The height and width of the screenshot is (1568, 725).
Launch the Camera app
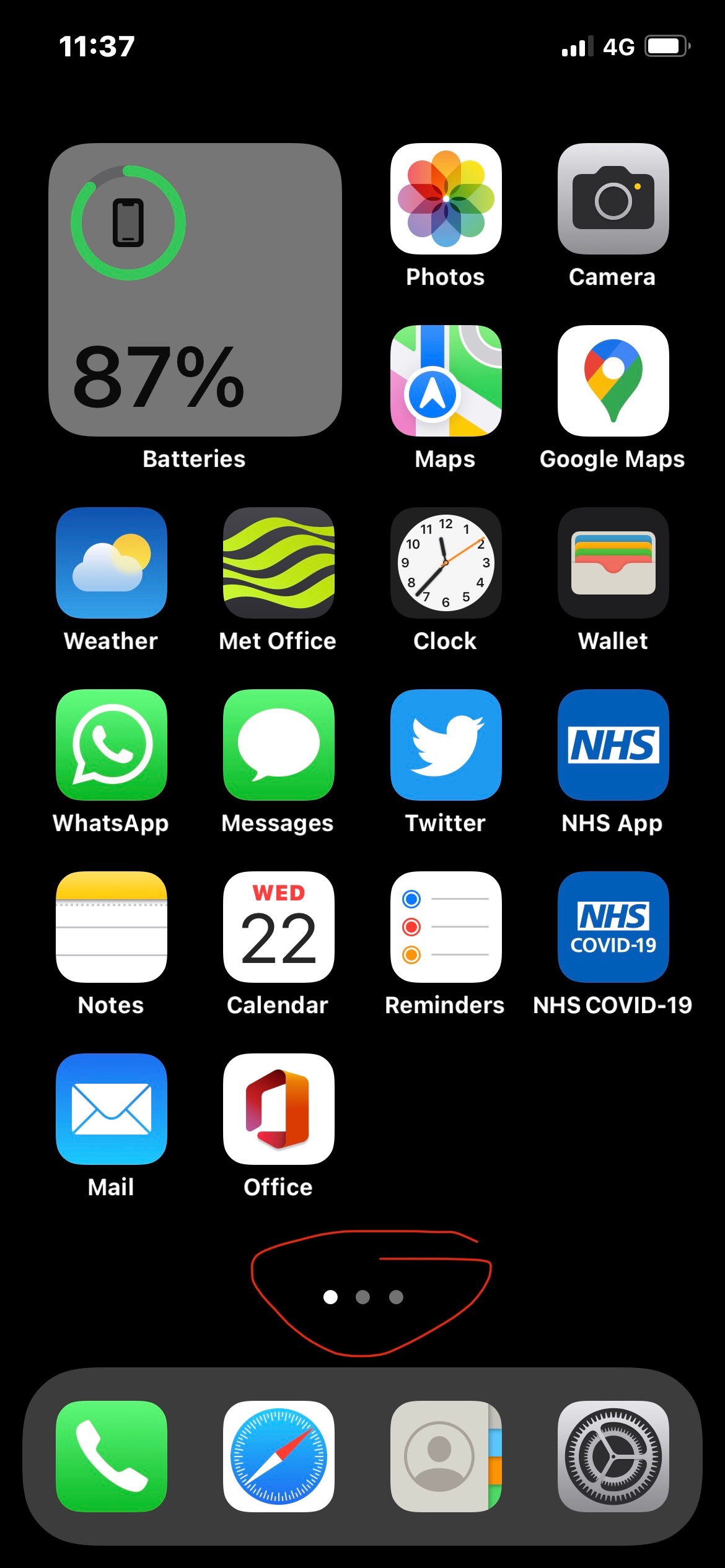pos(613,199)
